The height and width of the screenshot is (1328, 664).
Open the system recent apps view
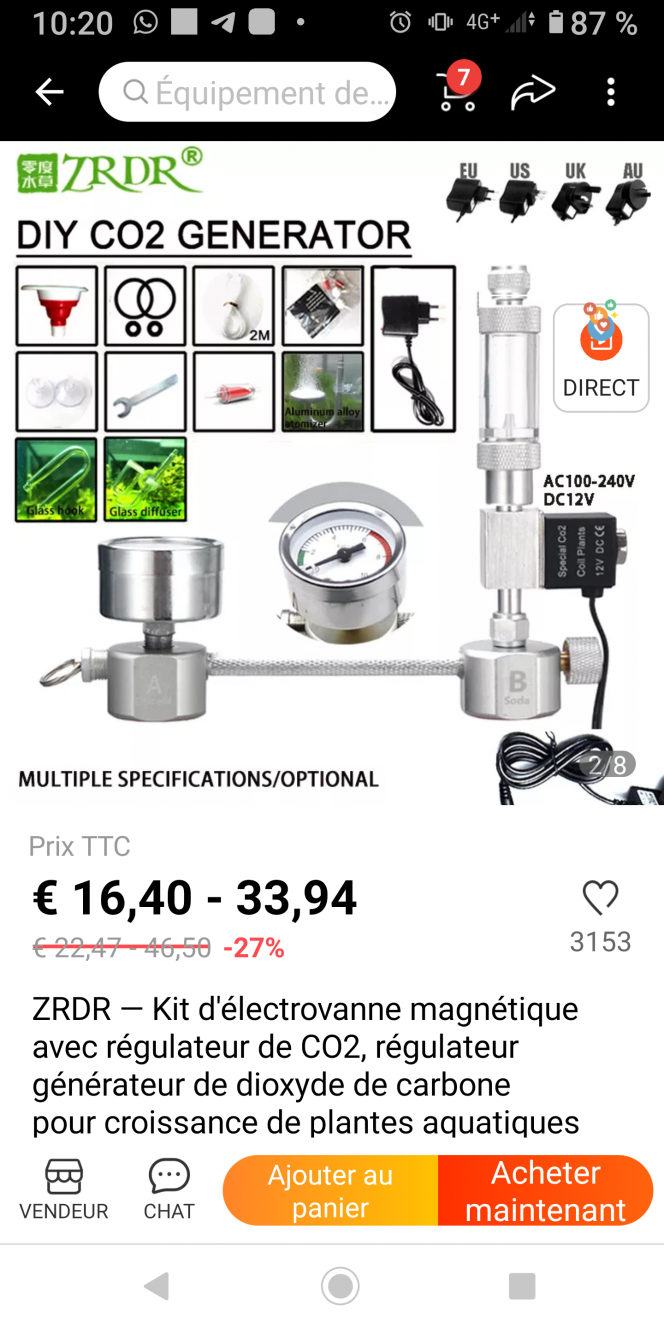(522, 1285)
